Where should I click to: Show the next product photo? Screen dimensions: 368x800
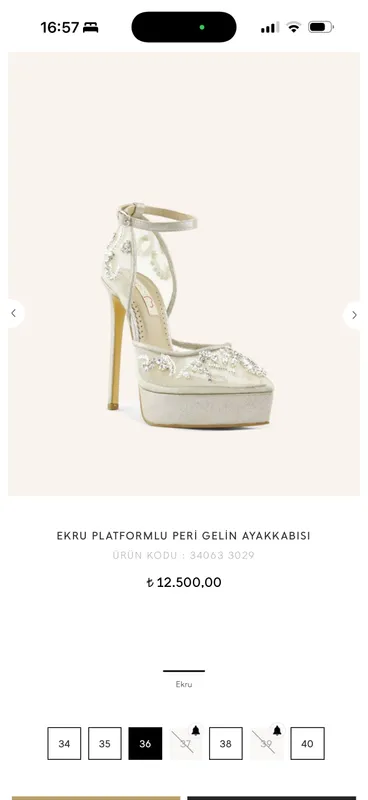click(354, 315)
